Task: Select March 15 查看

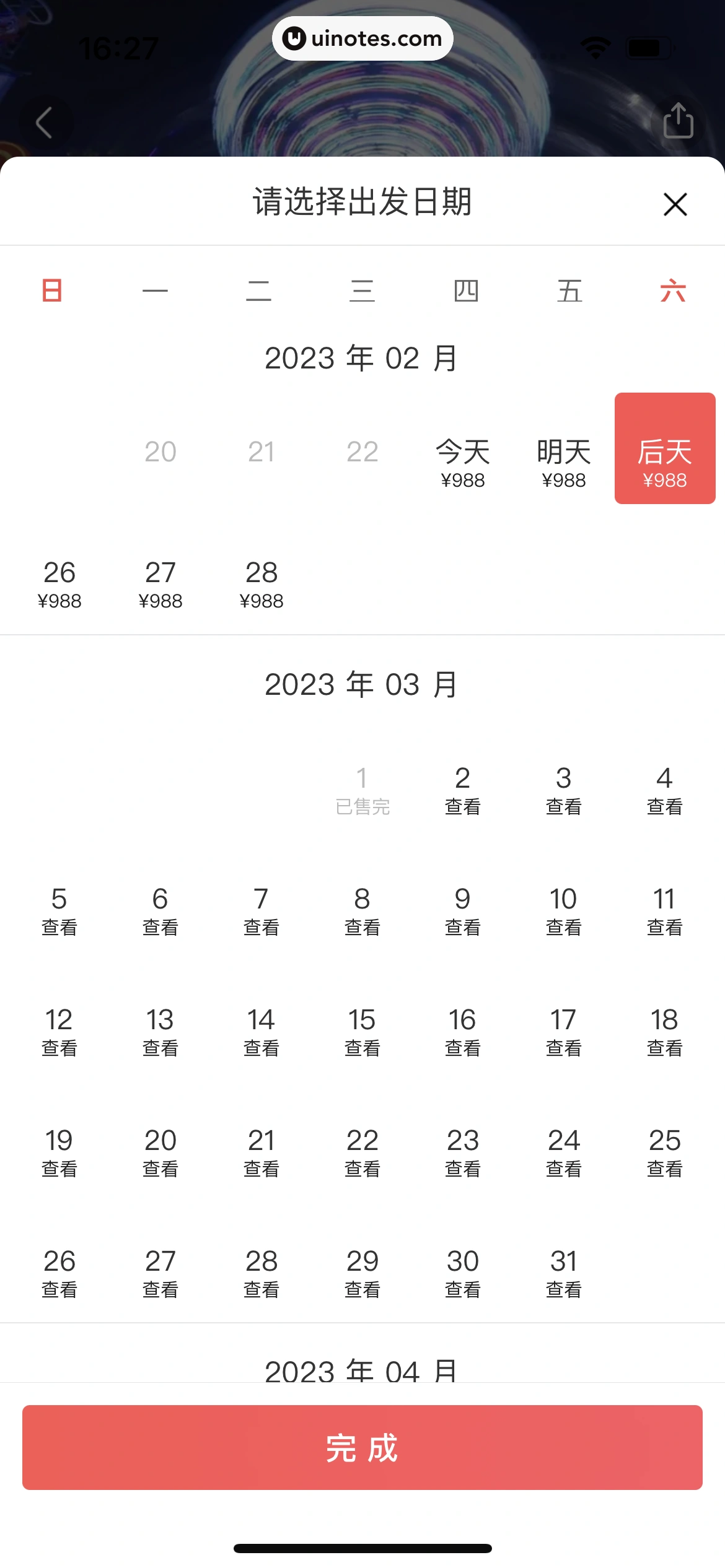Action: click(362, 1031)
